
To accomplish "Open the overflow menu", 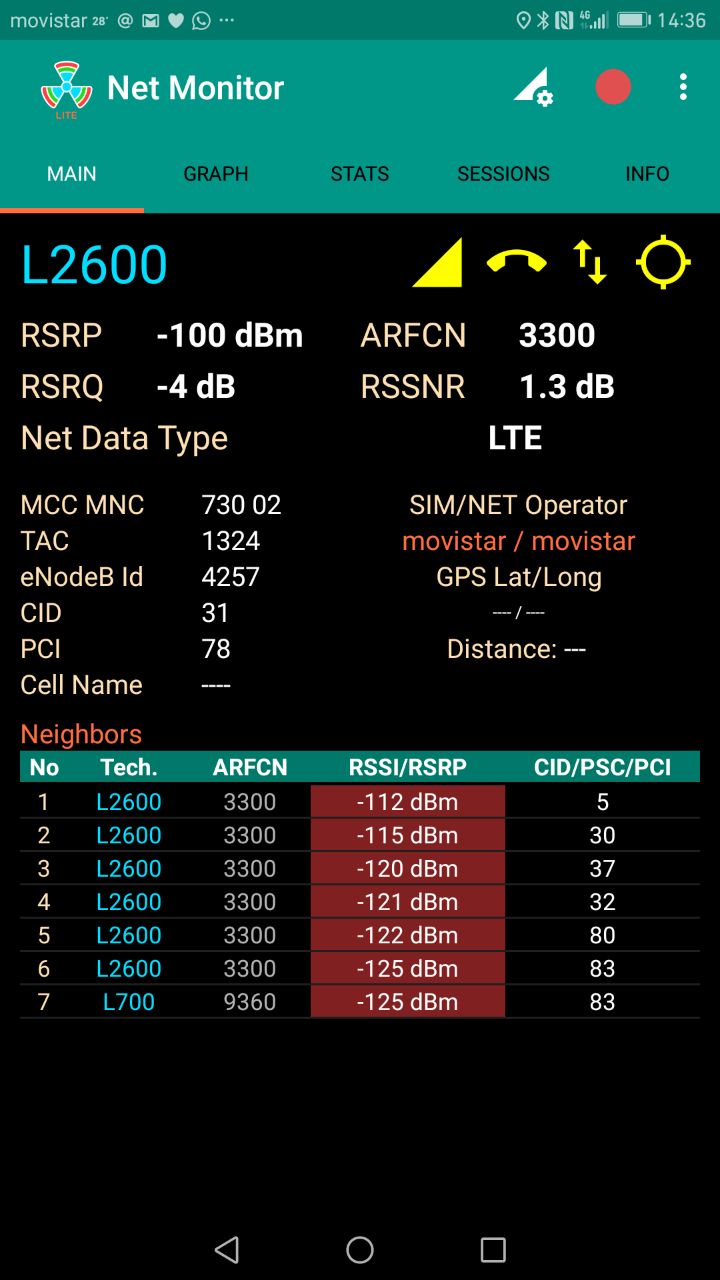I will coord(683,87).
